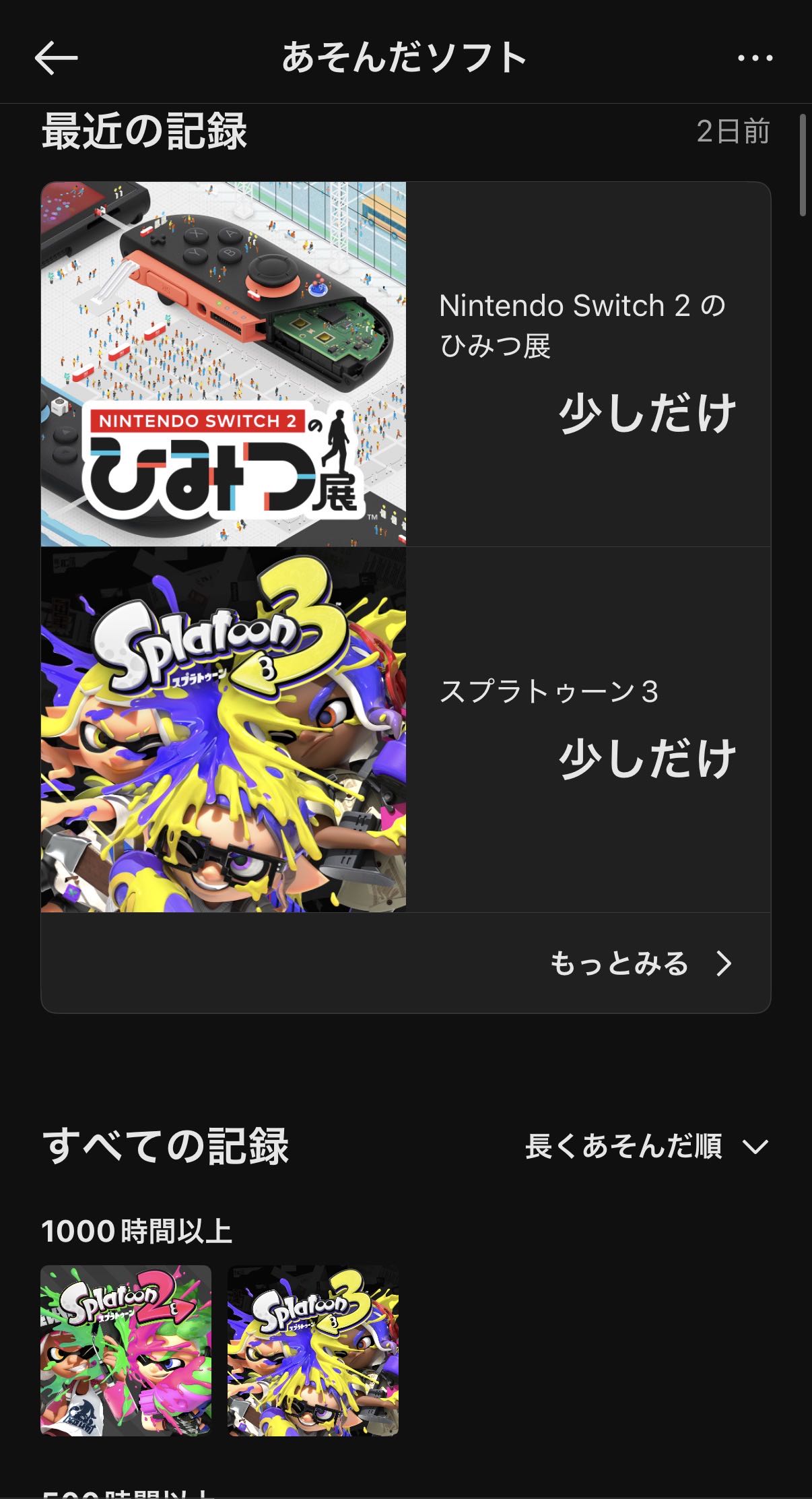Select the Splatoon 3 tile under 1000時間以上
Screen dimensions: 812x1499
(313, 1350)
